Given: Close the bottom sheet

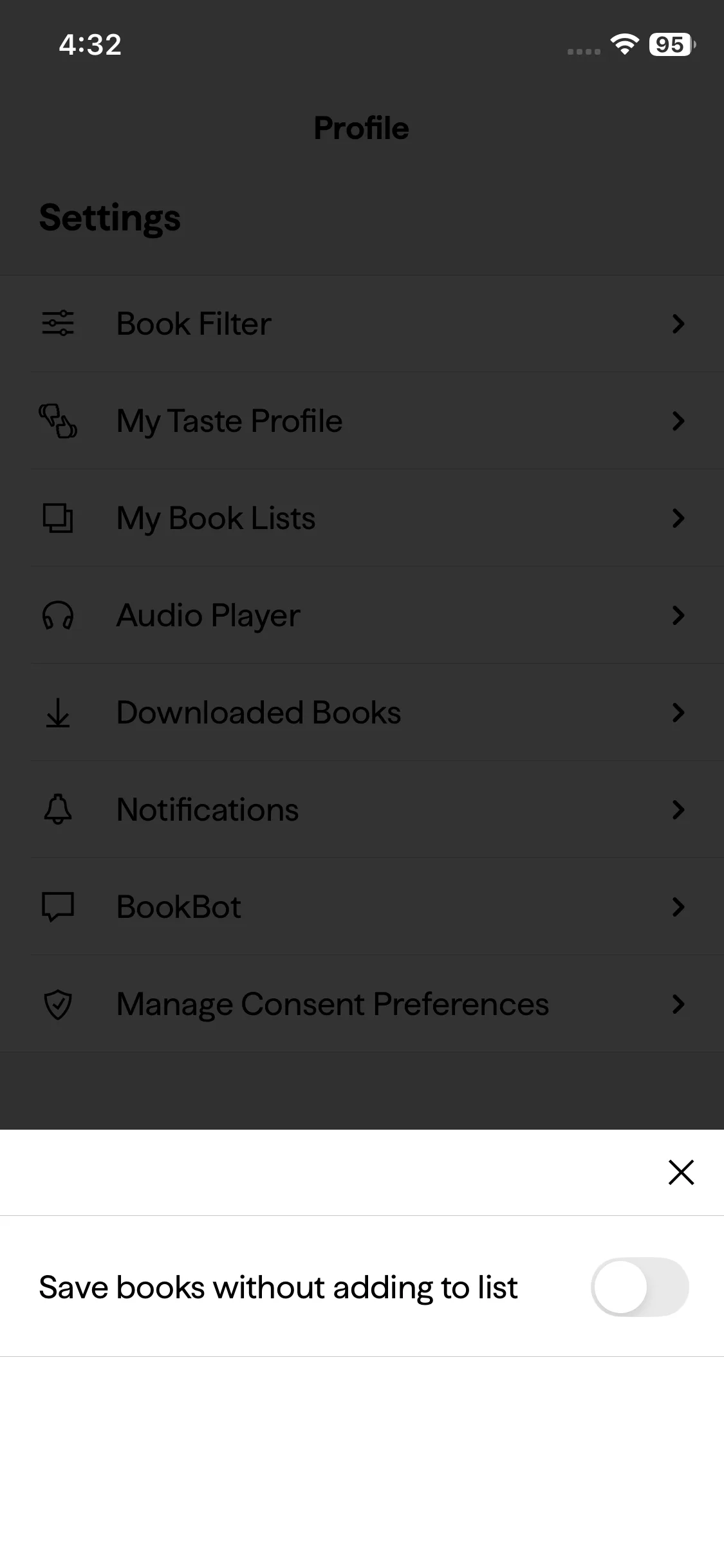Looking at the screenshot, I should click(681, 1172).
